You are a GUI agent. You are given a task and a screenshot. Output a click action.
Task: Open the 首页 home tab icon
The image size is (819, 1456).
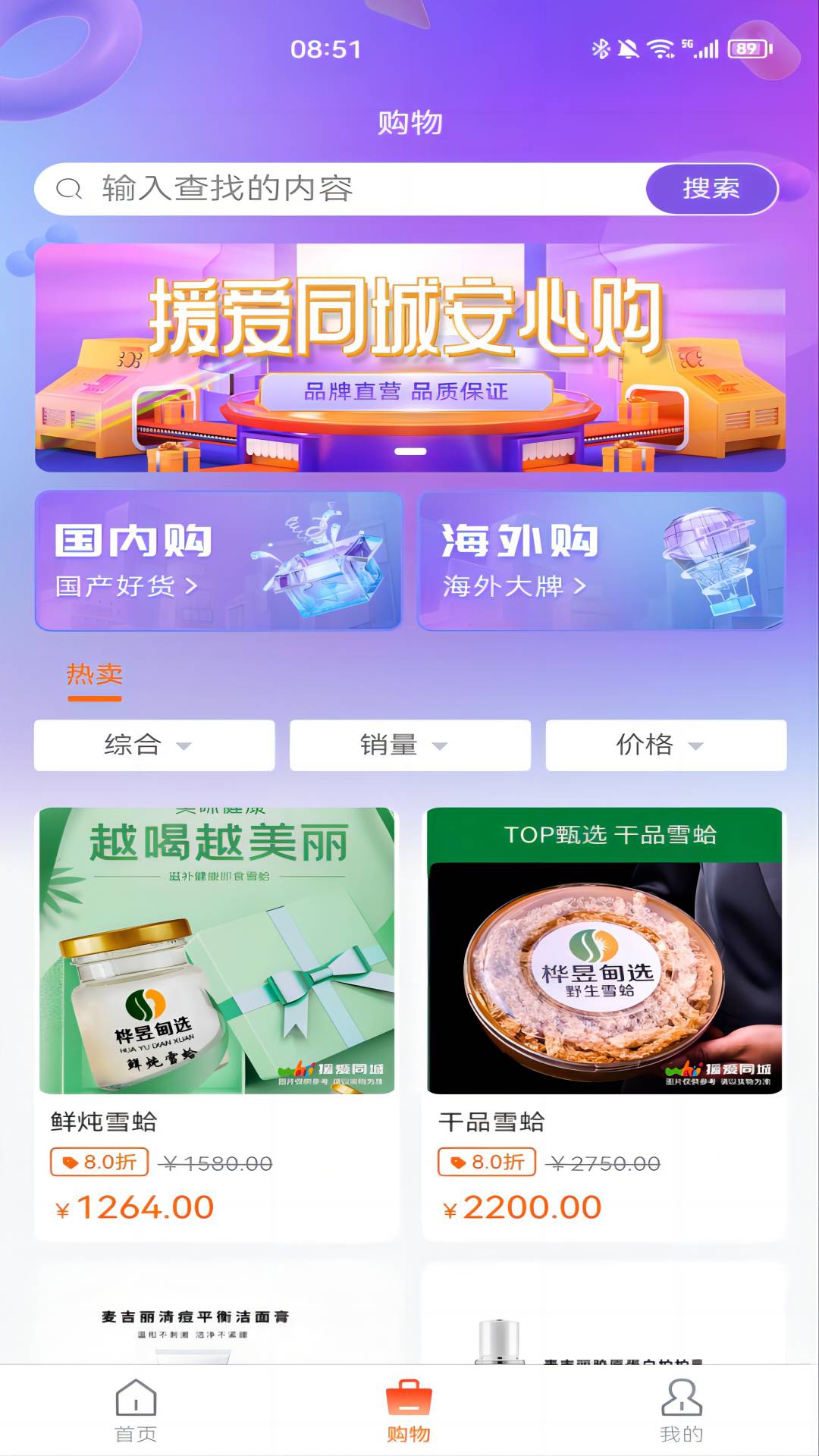[135, 1407]
